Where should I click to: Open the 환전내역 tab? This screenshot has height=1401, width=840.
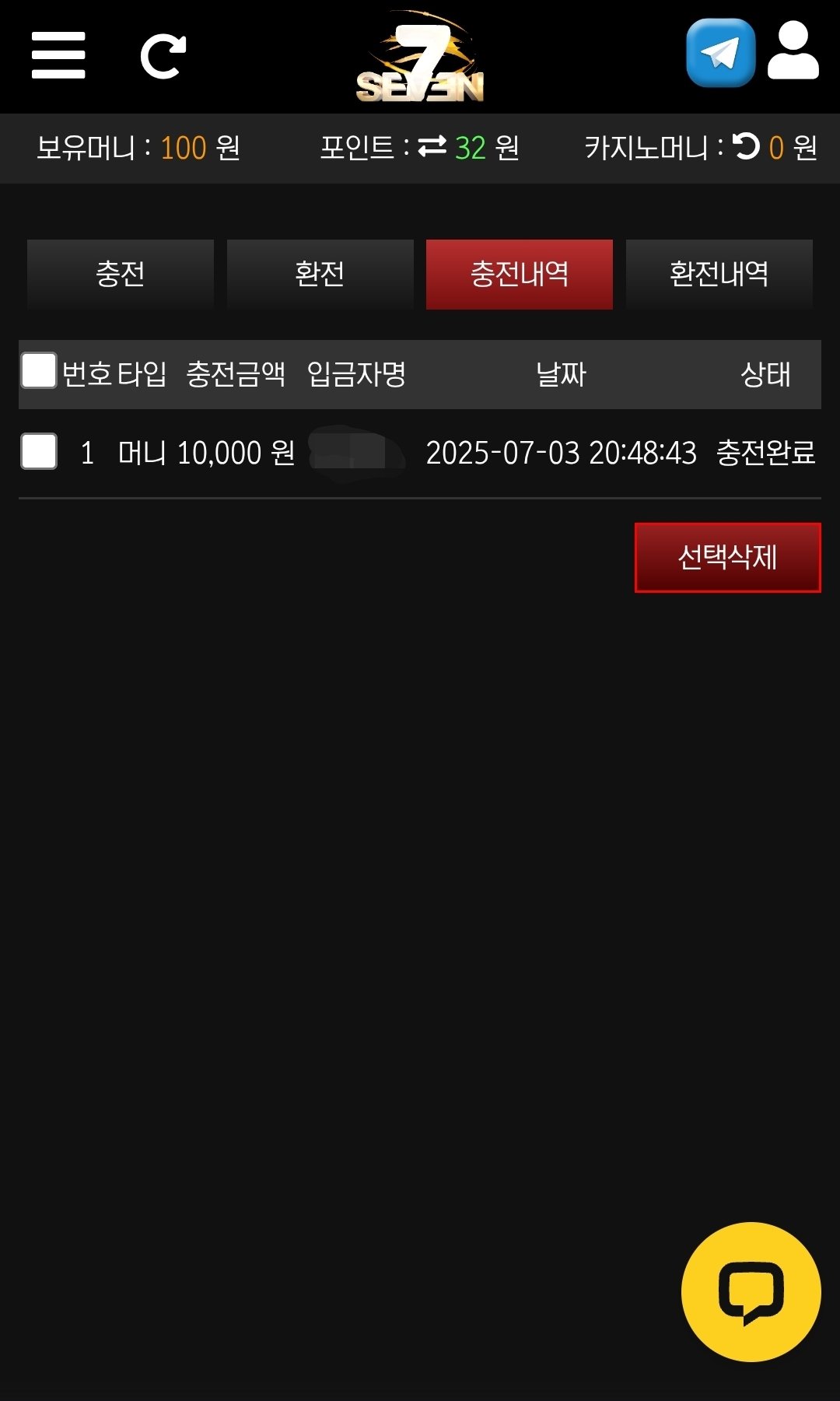pyautogui.click(x=719, y=274)
